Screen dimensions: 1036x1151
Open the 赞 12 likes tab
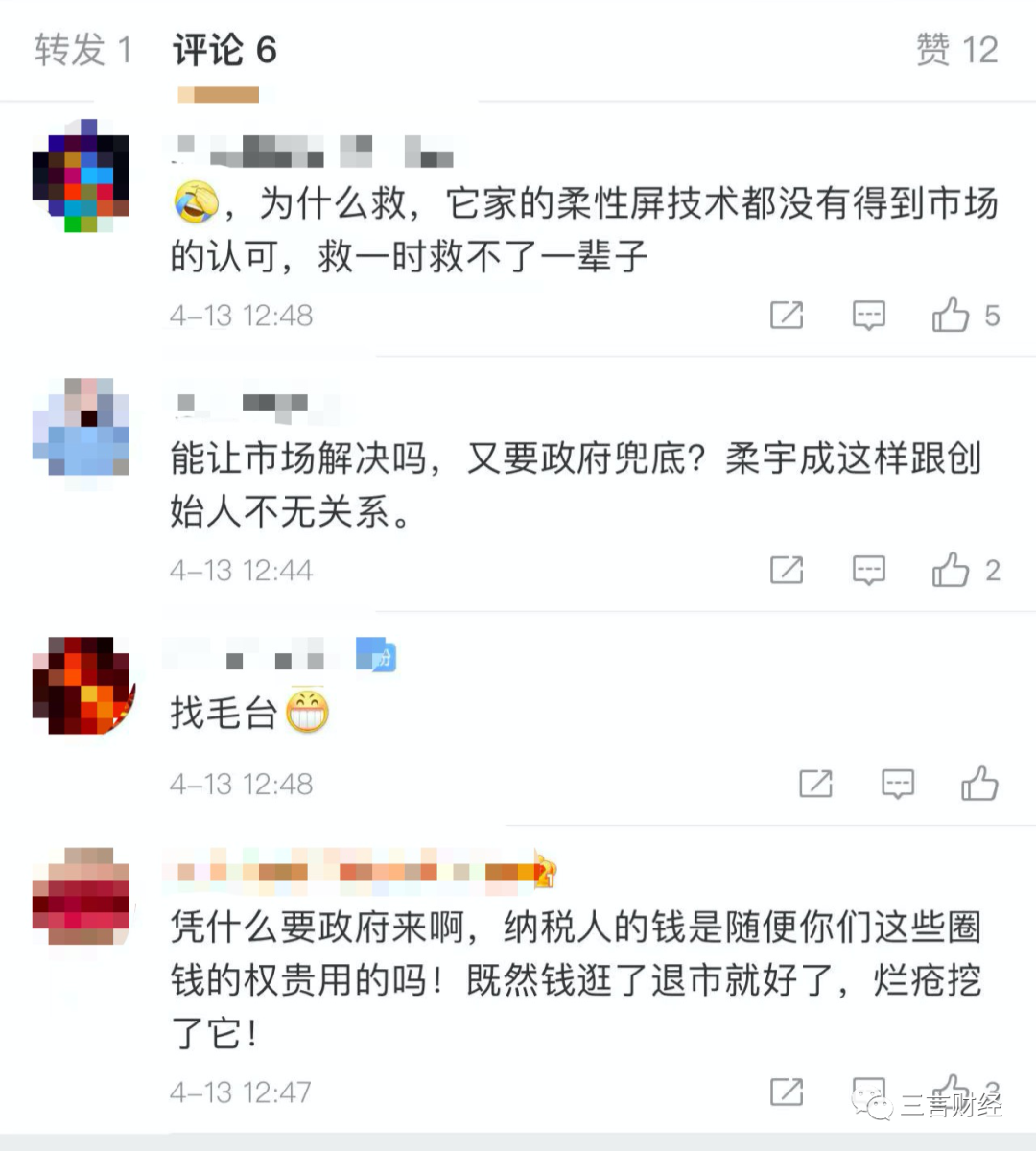click(956, 50)
